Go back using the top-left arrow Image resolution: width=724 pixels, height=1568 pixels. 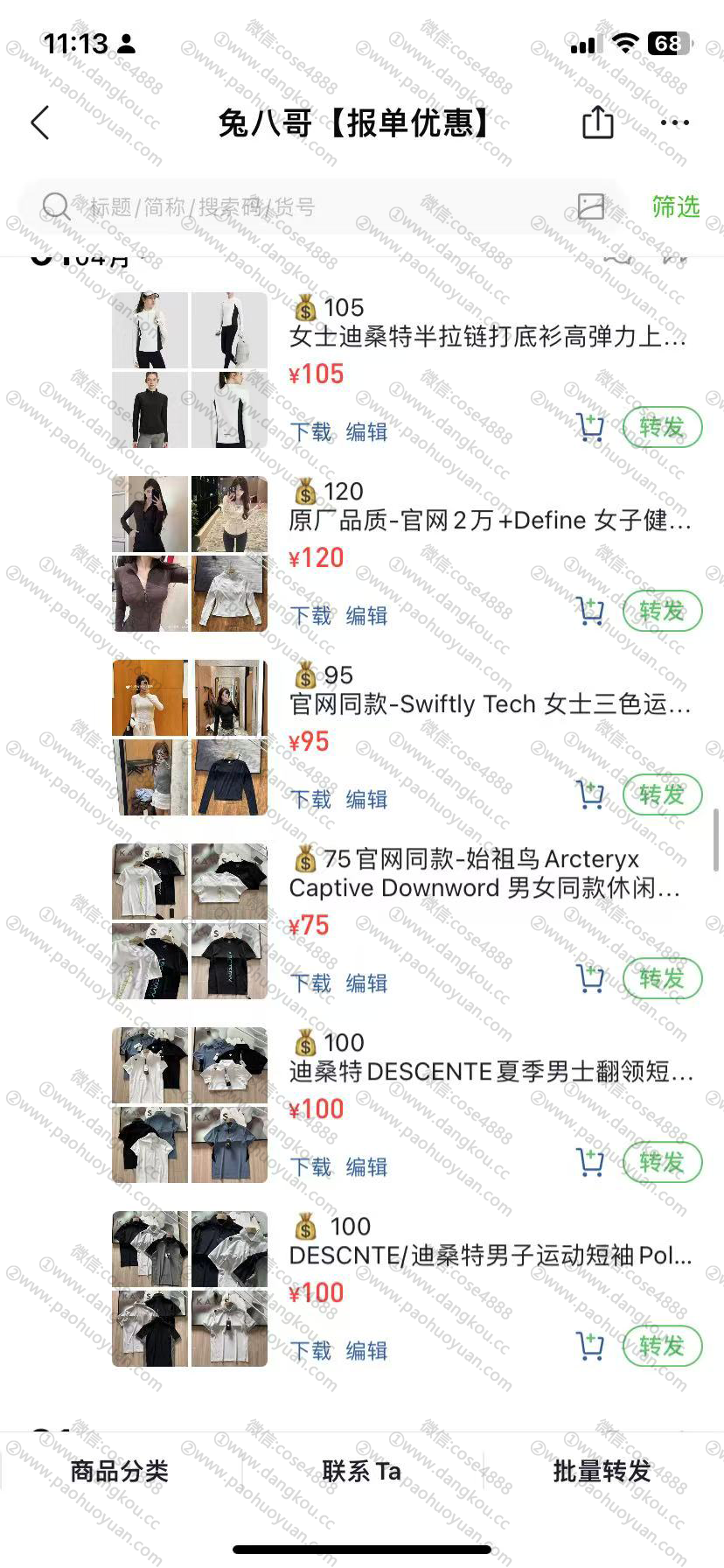coord(40,123)
